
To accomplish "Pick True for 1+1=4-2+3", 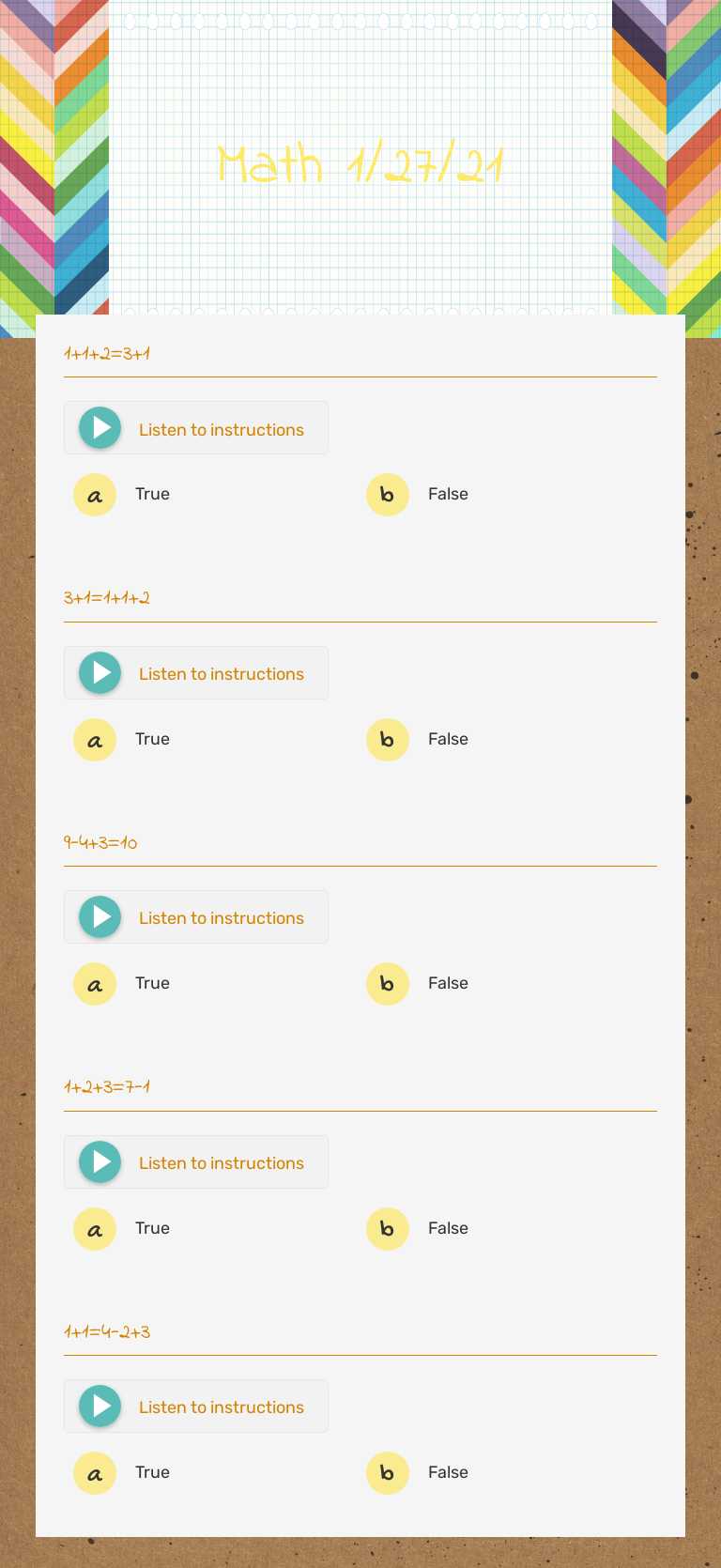I will [95, 1473].
